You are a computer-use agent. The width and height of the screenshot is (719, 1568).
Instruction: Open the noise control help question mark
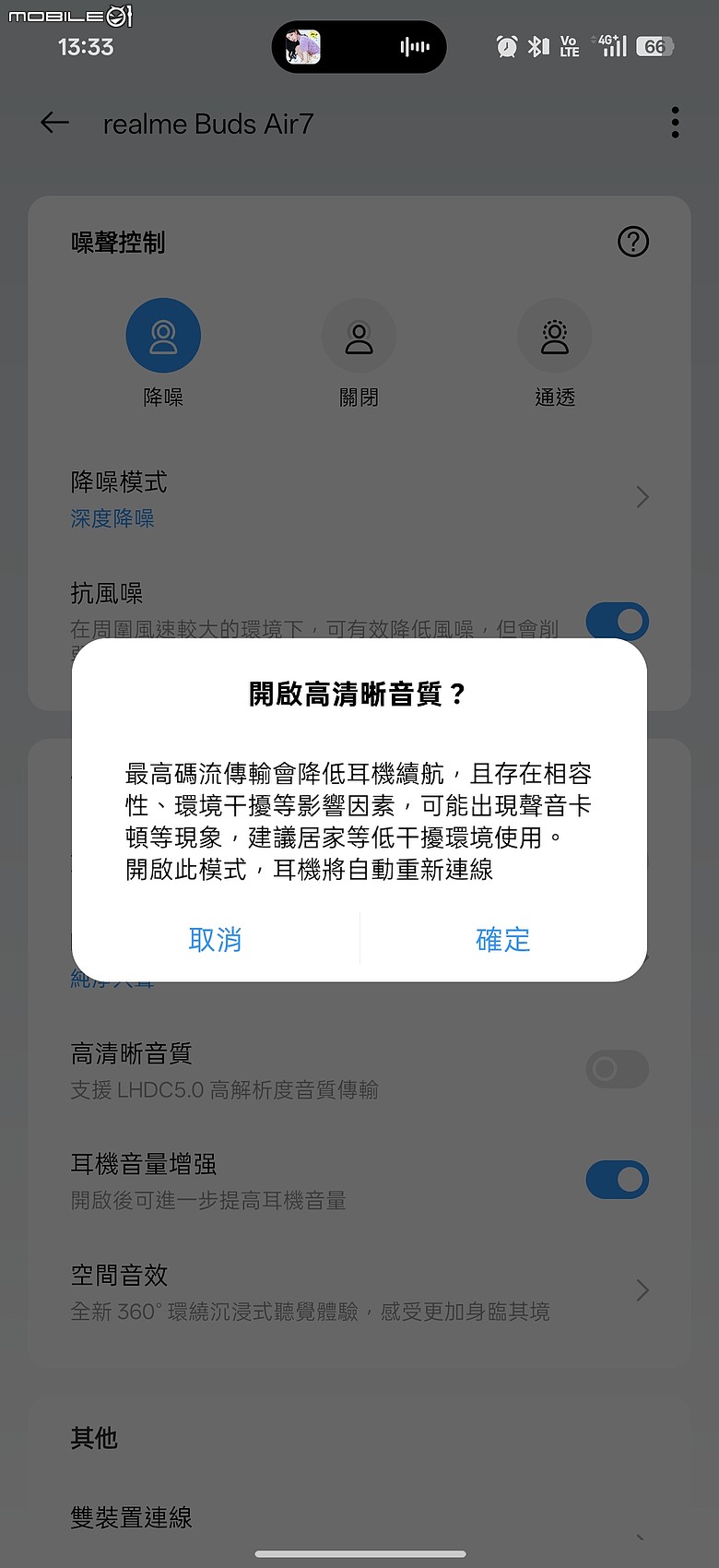pyautogui.click(x=632, y=242)
